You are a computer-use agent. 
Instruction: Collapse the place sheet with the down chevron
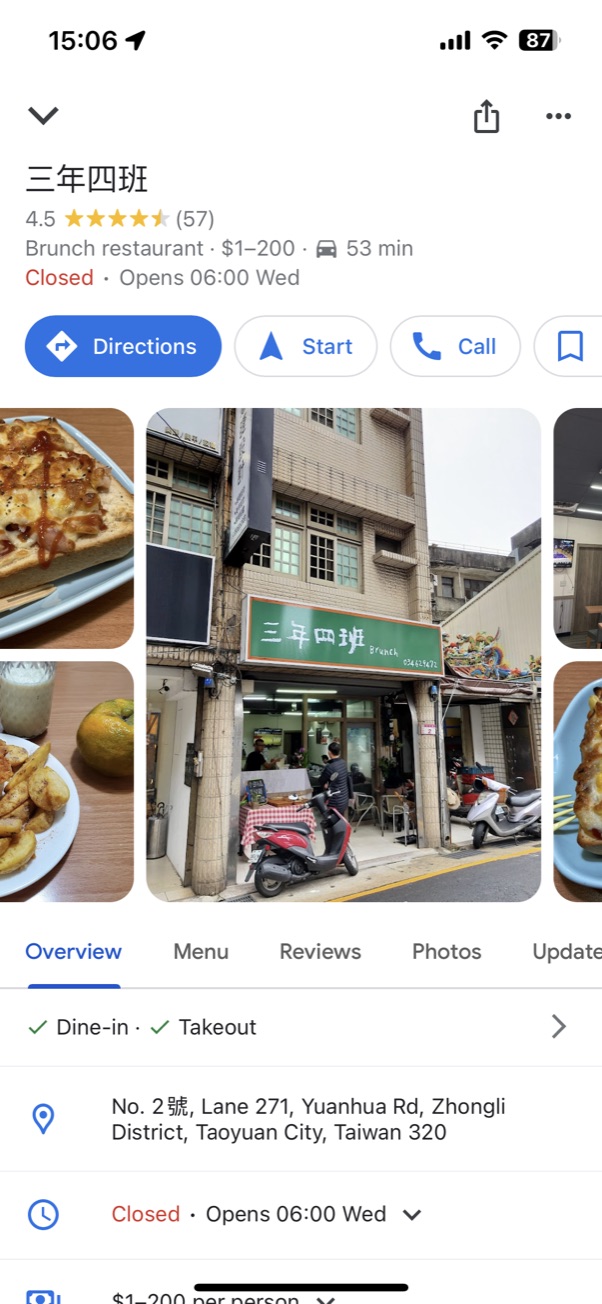[43, 116]
